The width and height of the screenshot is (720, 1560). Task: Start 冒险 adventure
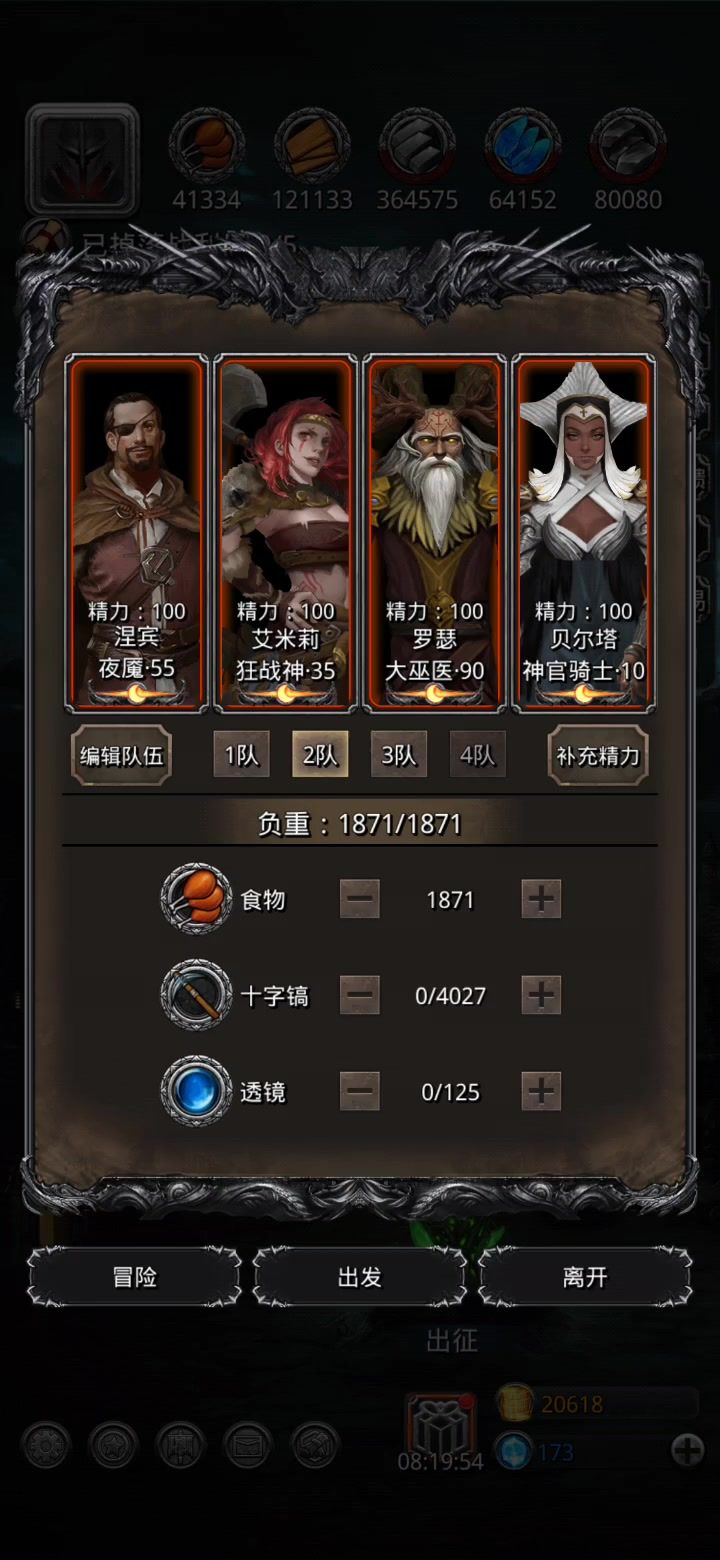[134, 1277]
